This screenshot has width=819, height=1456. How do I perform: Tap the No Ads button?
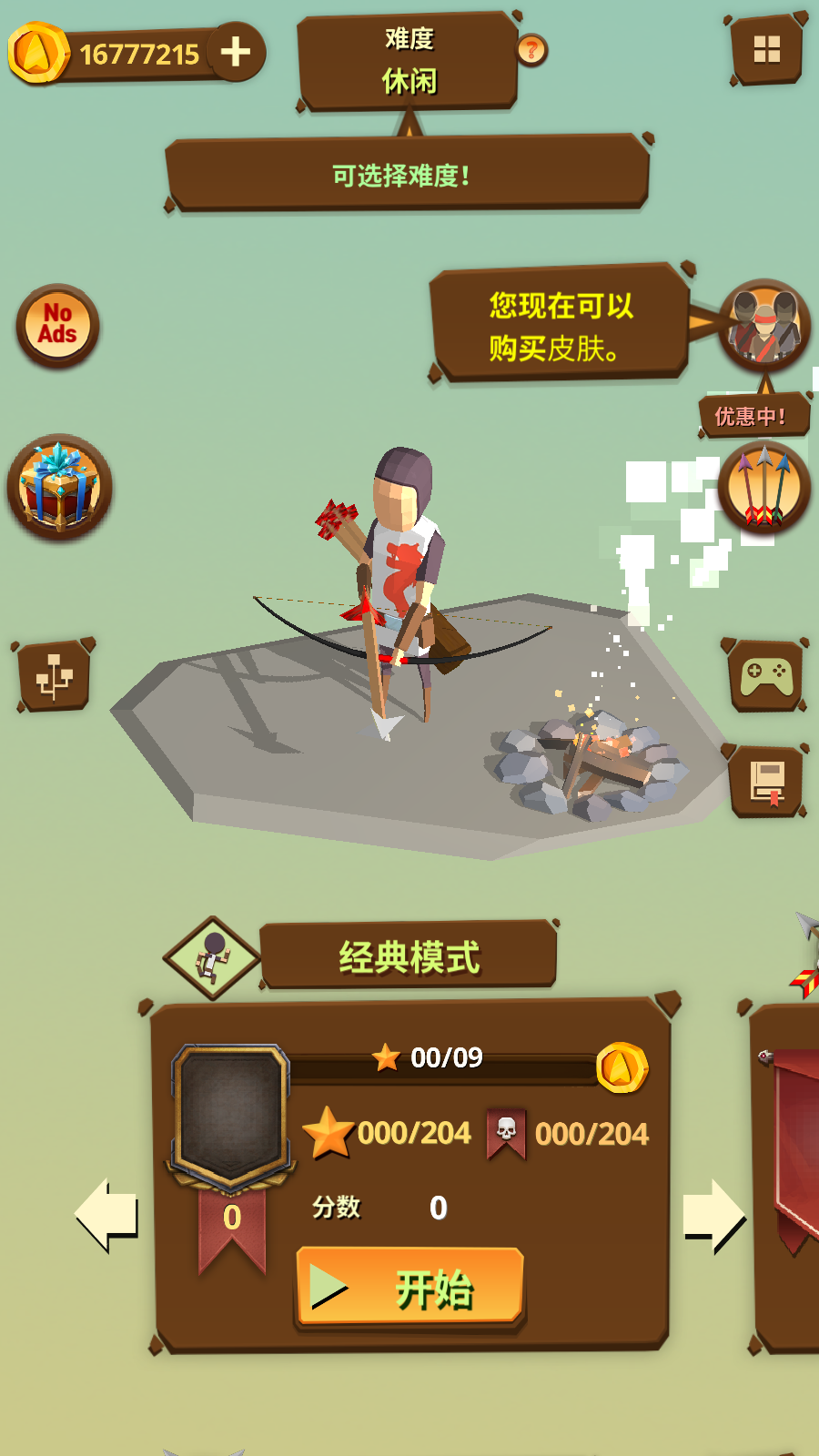[57, 325]
